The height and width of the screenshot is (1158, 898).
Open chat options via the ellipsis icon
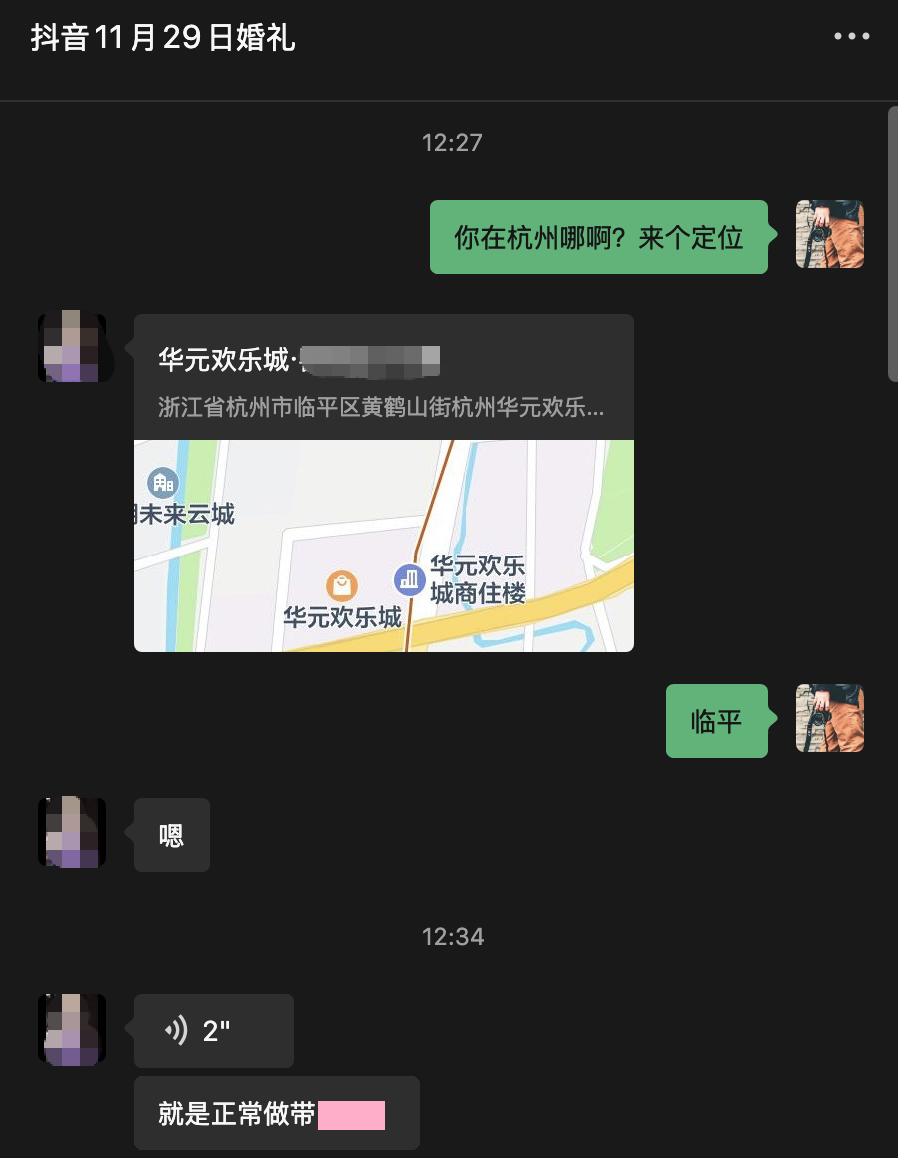851,36
